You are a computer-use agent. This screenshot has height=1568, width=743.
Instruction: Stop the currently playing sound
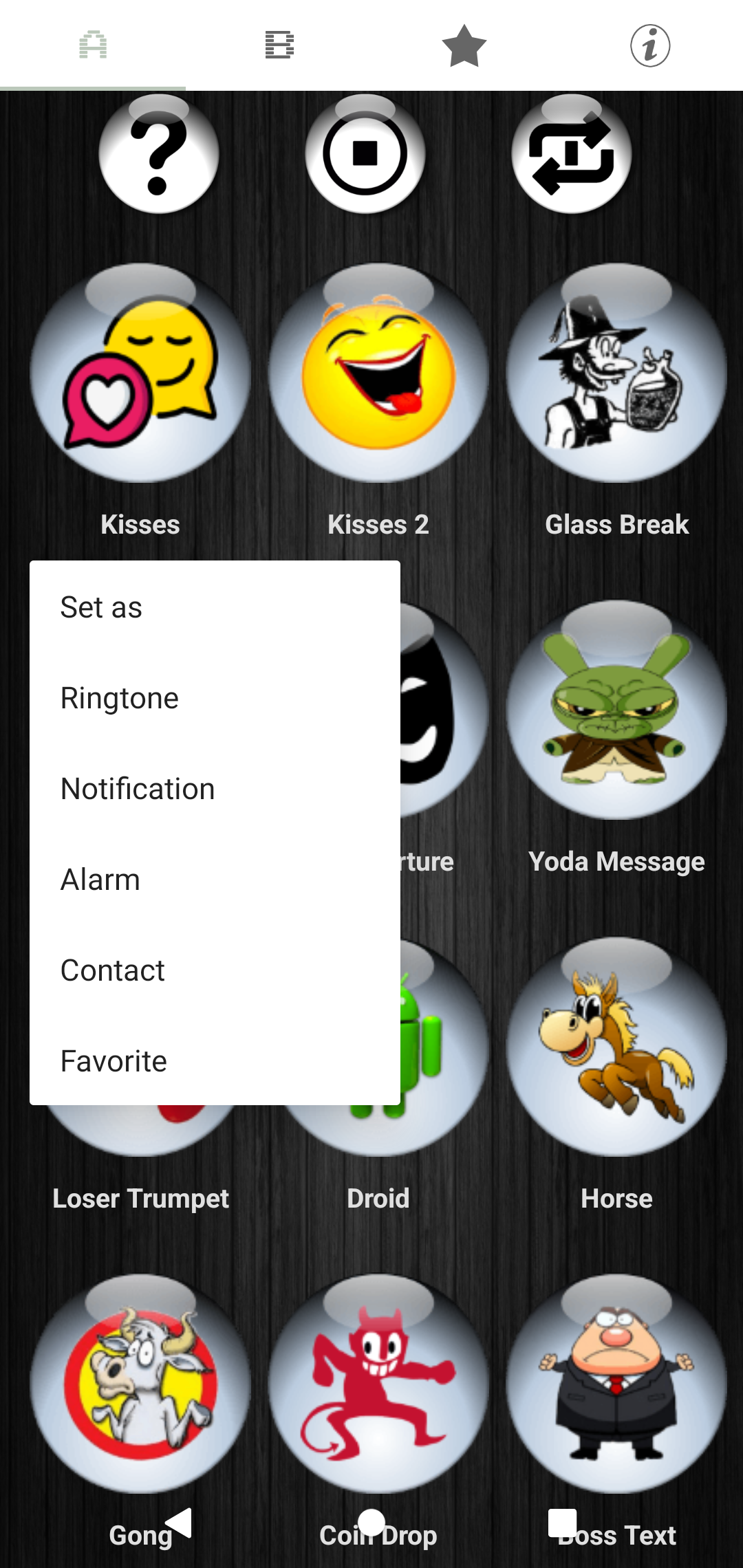(x=365, y=154)
